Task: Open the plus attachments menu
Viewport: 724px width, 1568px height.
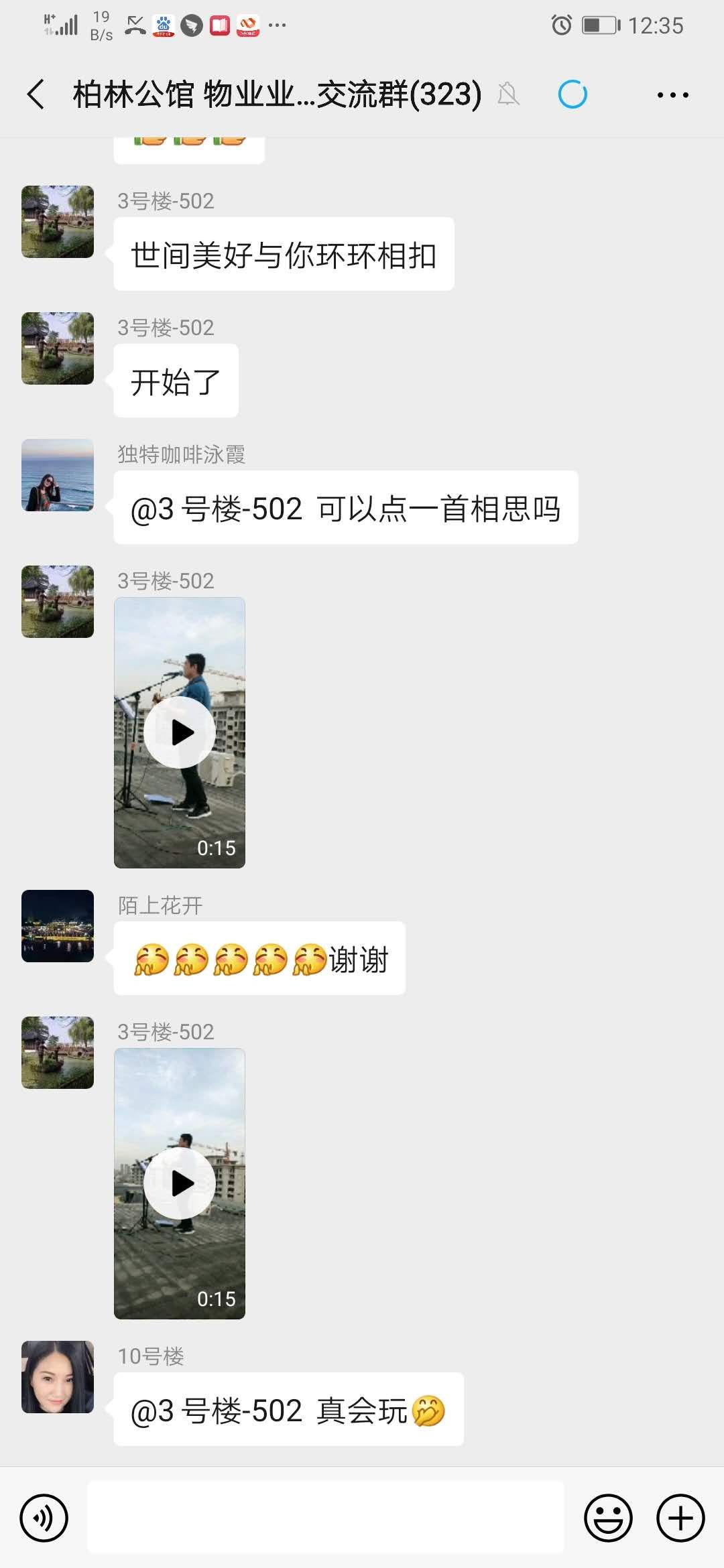Action: 680,1518
